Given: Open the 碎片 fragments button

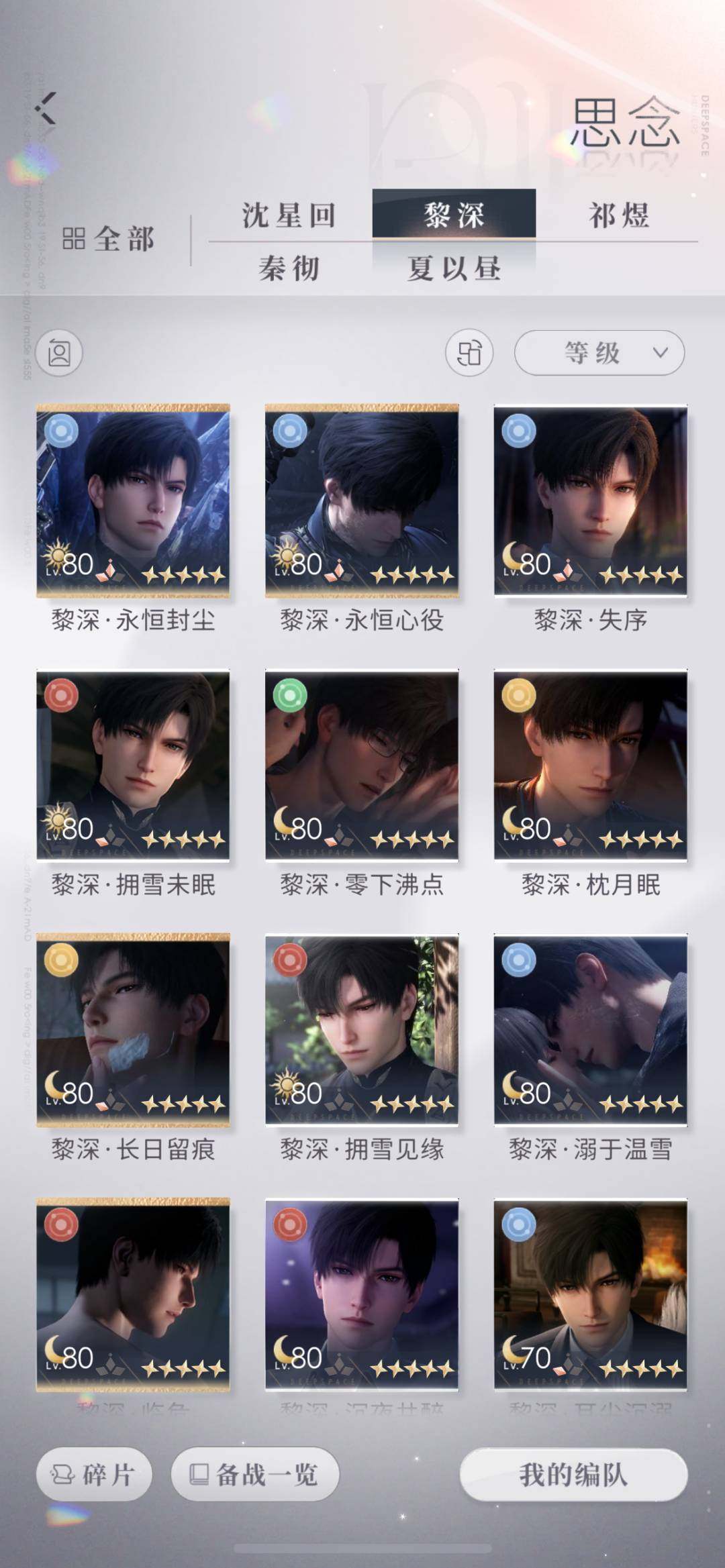Looking at the screenshot, I should coord(94,1474).
